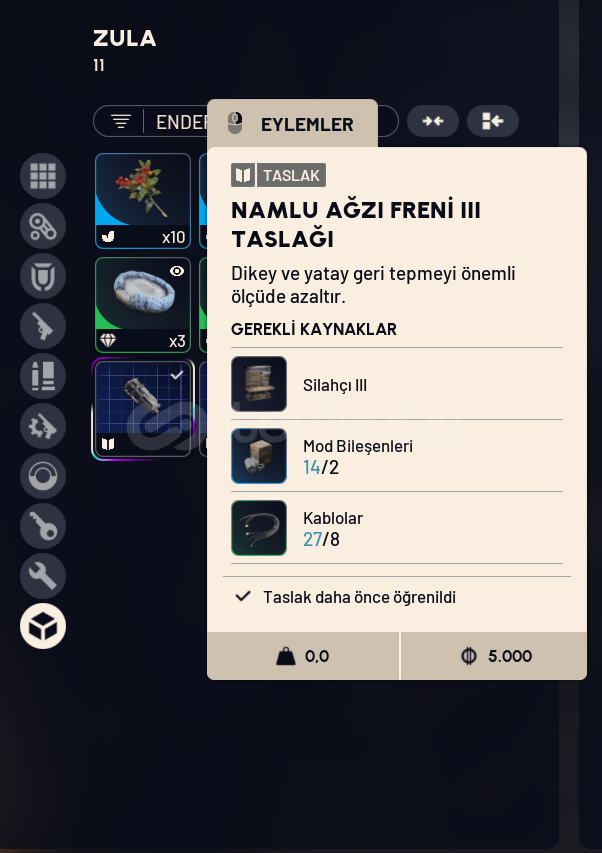The width and height of the screenshot is (602, 853).
Task: Tap the move-all-to-stash arrow button
Action: [492, 121]
